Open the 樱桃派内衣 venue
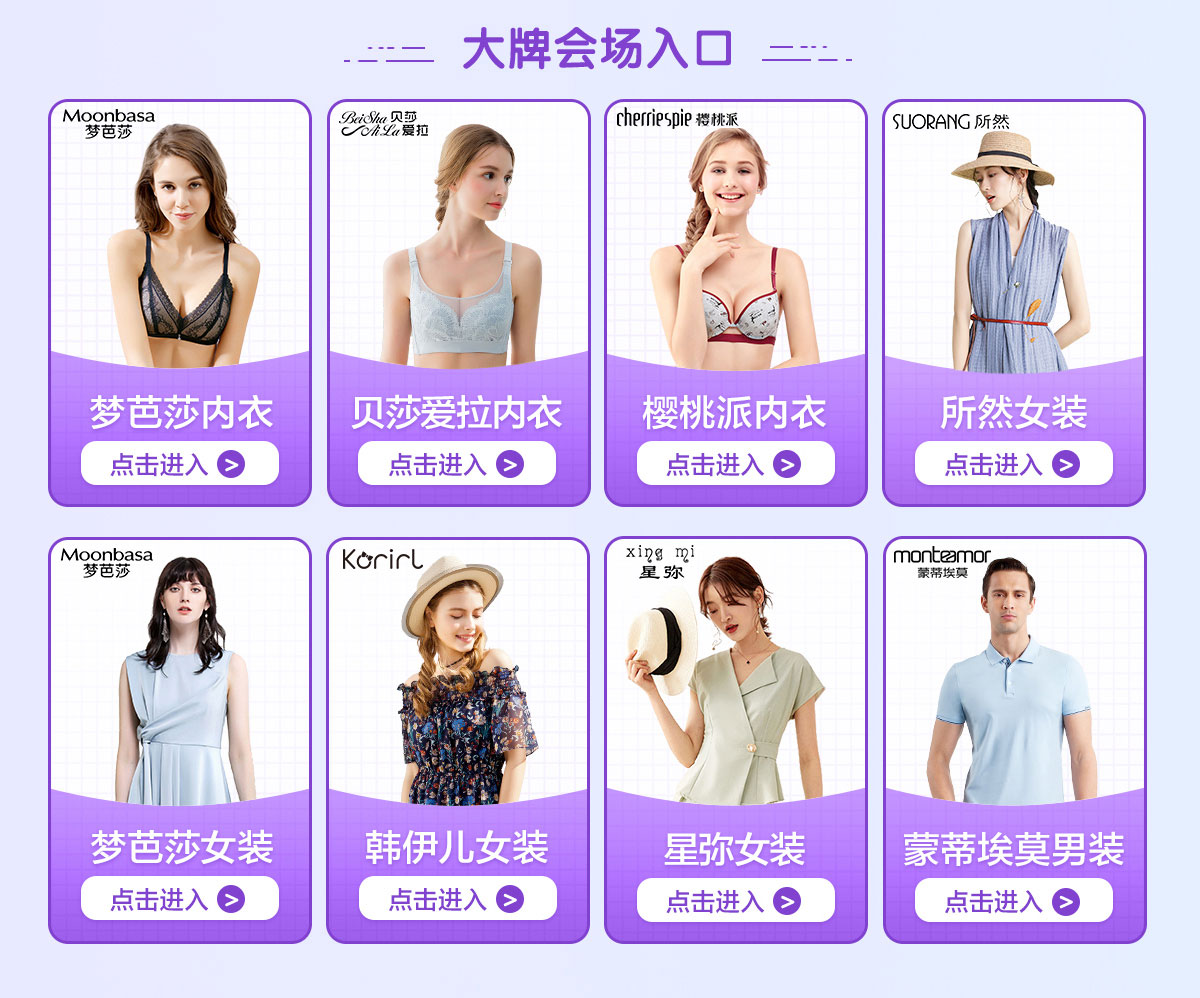The width and height of the screenshot is (1200, 998). [735, 464]
